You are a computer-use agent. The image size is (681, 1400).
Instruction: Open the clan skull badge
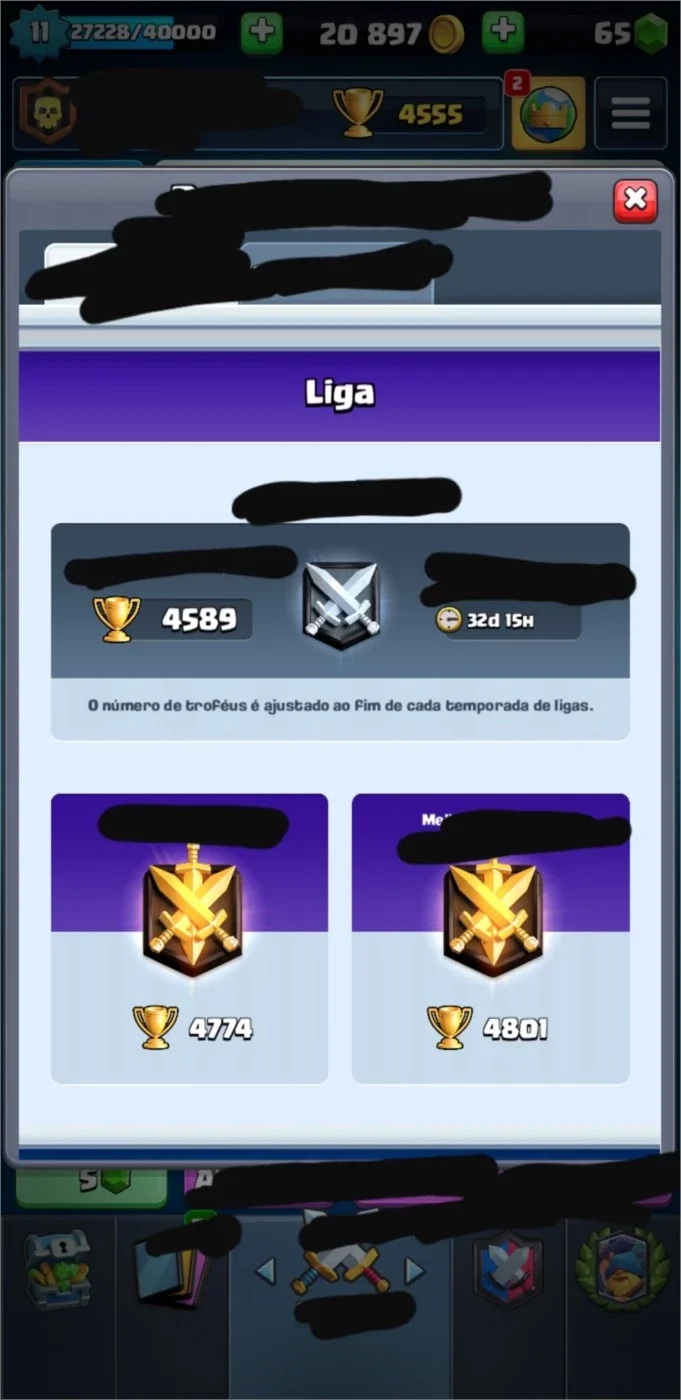coord(46,114)
